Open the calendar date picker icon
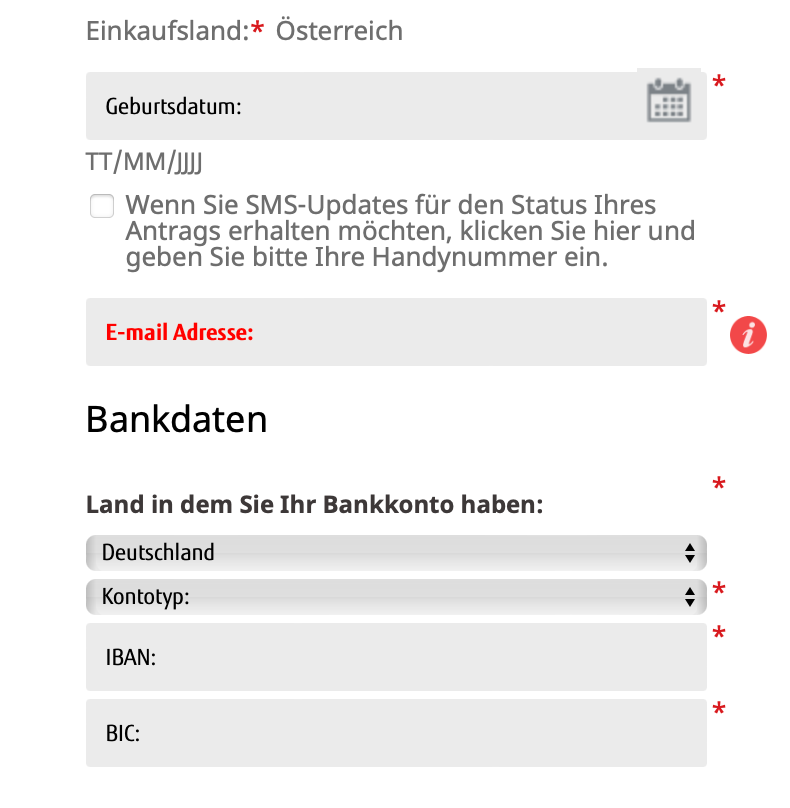Viewport: 790px width, 808px height. coord(669,100)
